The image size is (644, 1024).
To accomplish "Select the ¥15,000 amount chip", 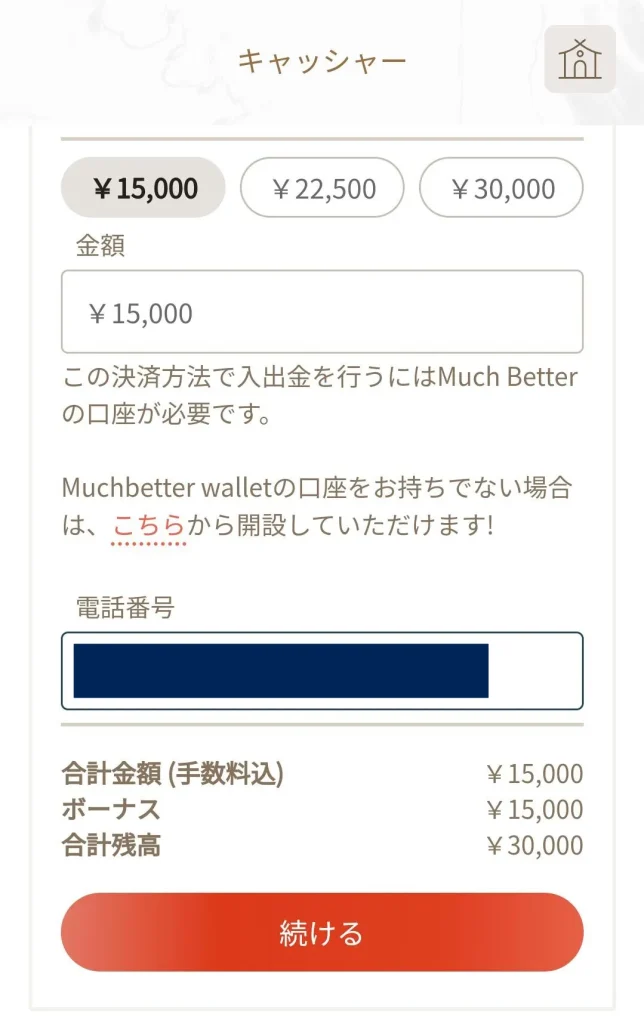I will coord(144,188).
